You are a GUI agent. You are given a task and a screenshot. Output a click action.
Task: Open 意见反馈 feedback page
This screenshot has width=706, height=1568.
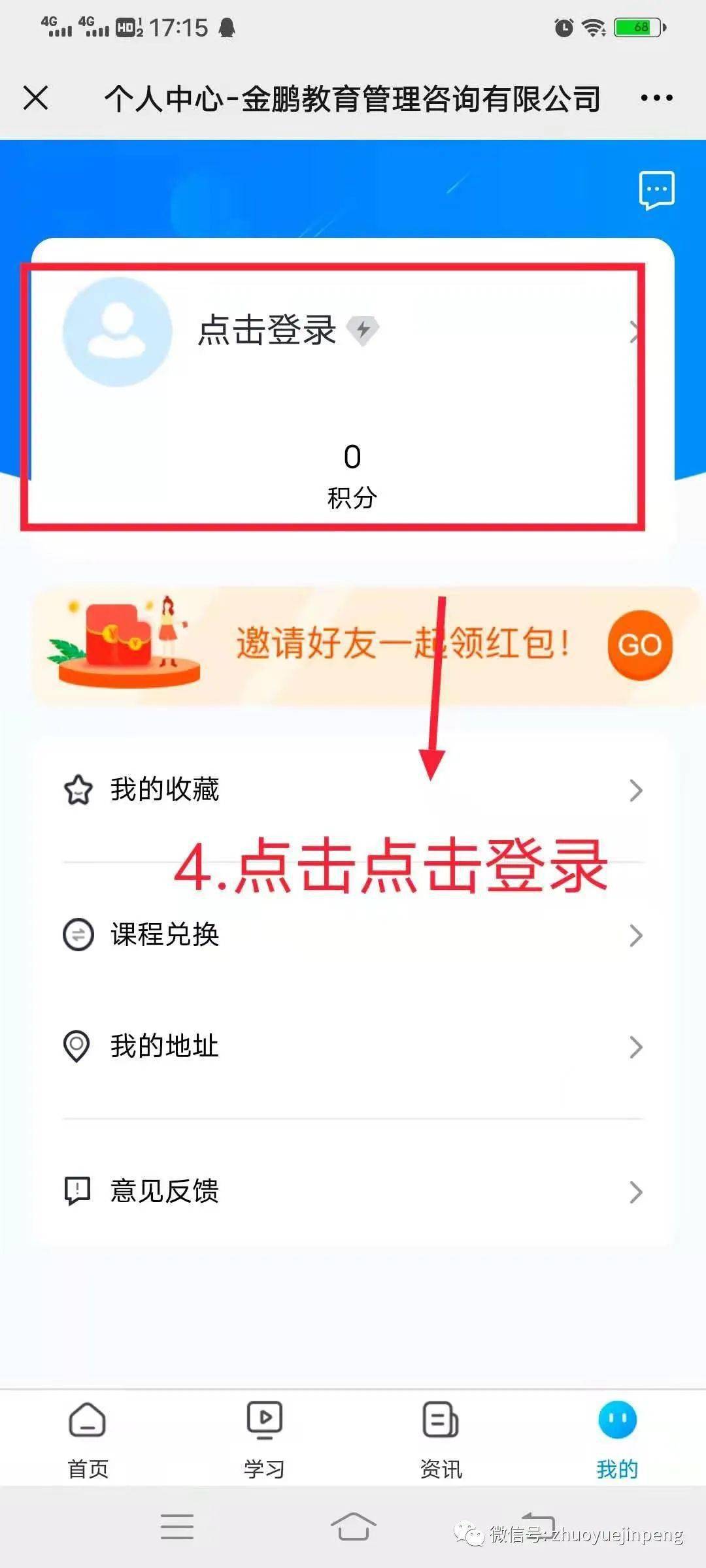click(x=353, y=1192)
